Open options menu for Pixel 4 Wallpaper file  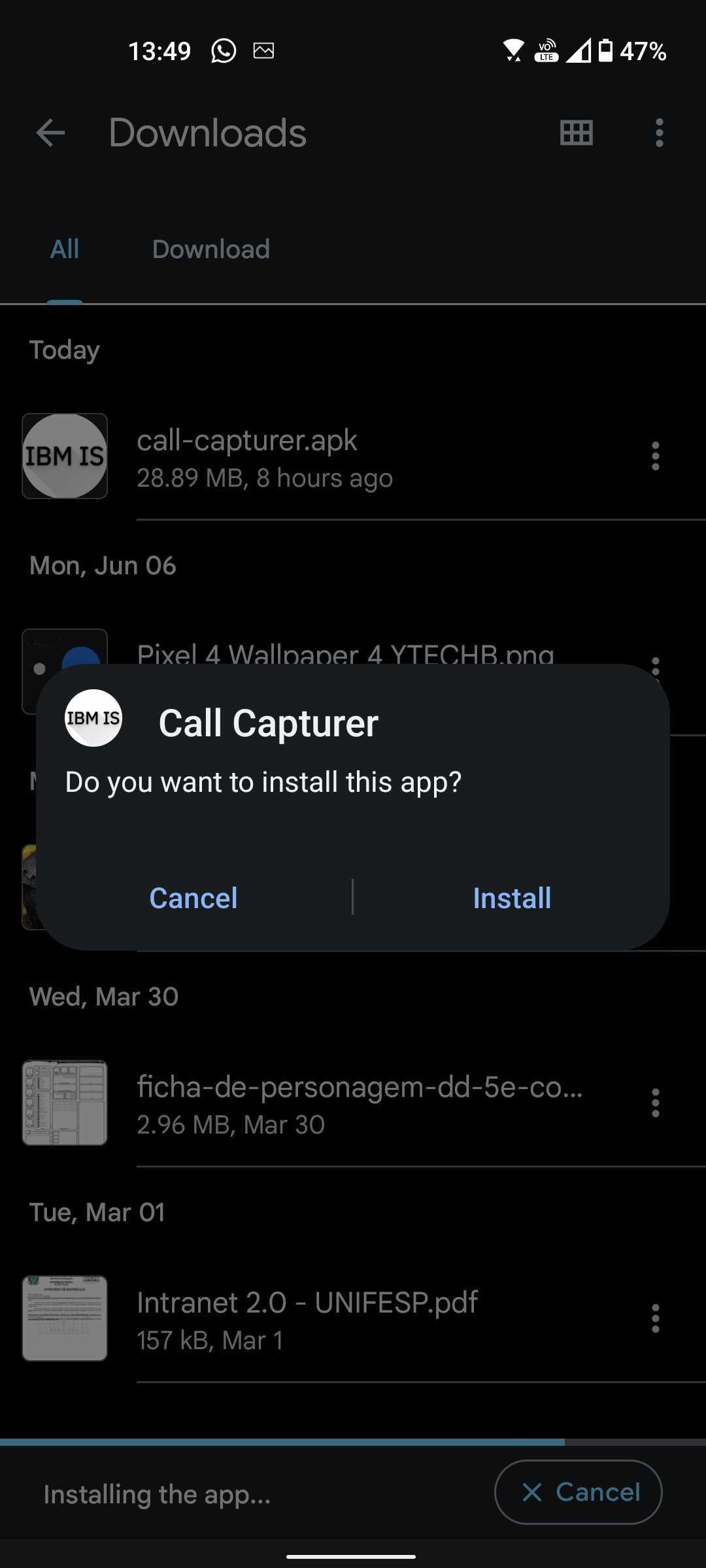(656, 668)
